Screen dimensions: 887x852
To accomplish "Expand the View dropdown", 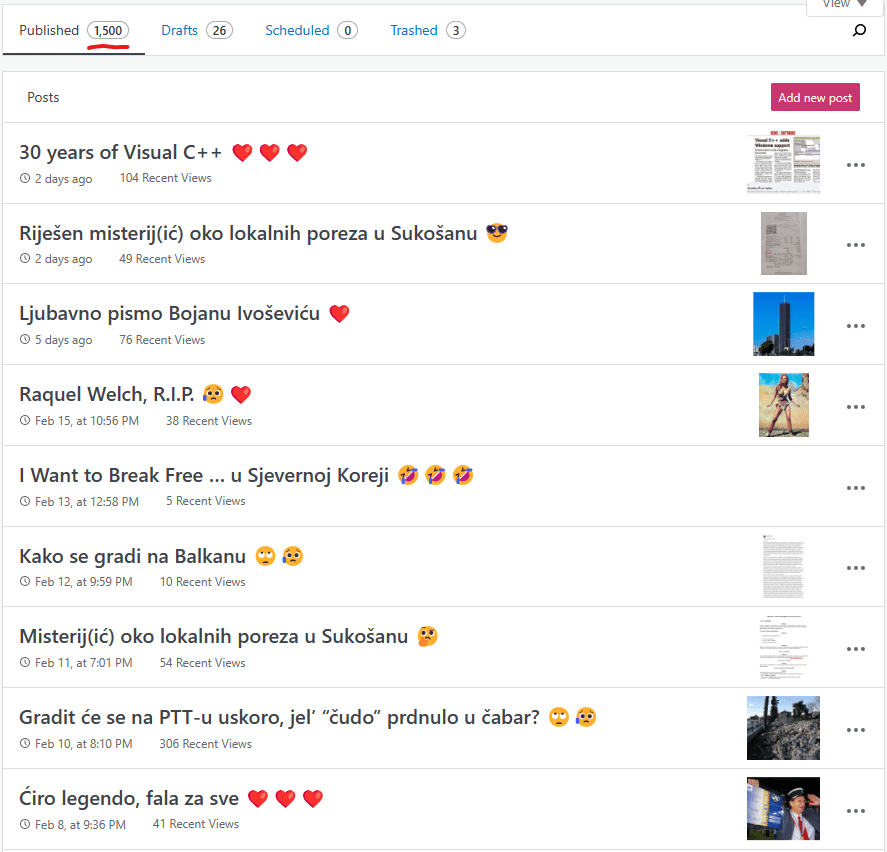I will tap(844, 5).
